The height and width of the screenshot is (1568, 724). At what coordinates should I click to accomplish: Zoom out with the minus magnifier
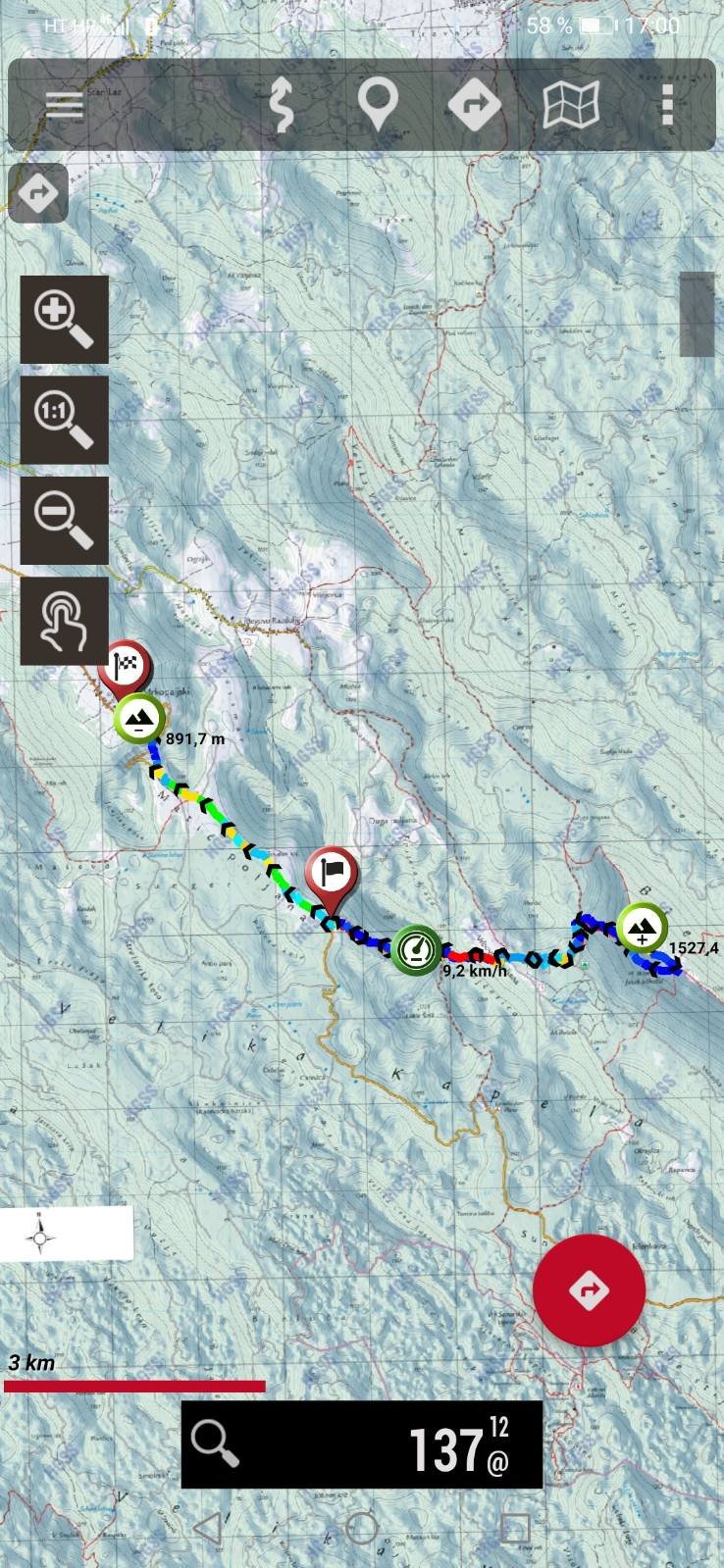pos(65,521)
